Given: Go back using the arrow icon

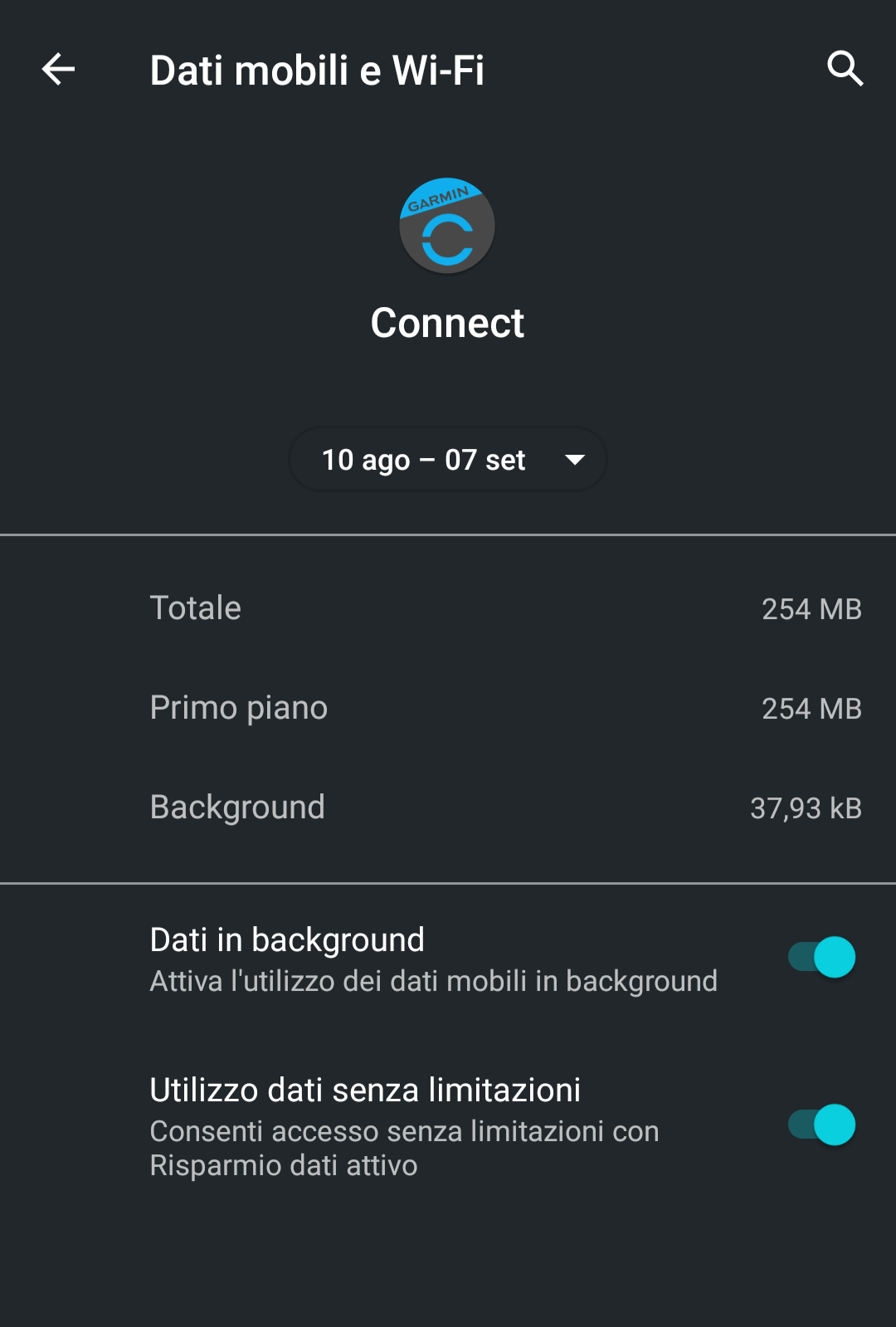Looking at the screenshot, I should tap(58, 69).
